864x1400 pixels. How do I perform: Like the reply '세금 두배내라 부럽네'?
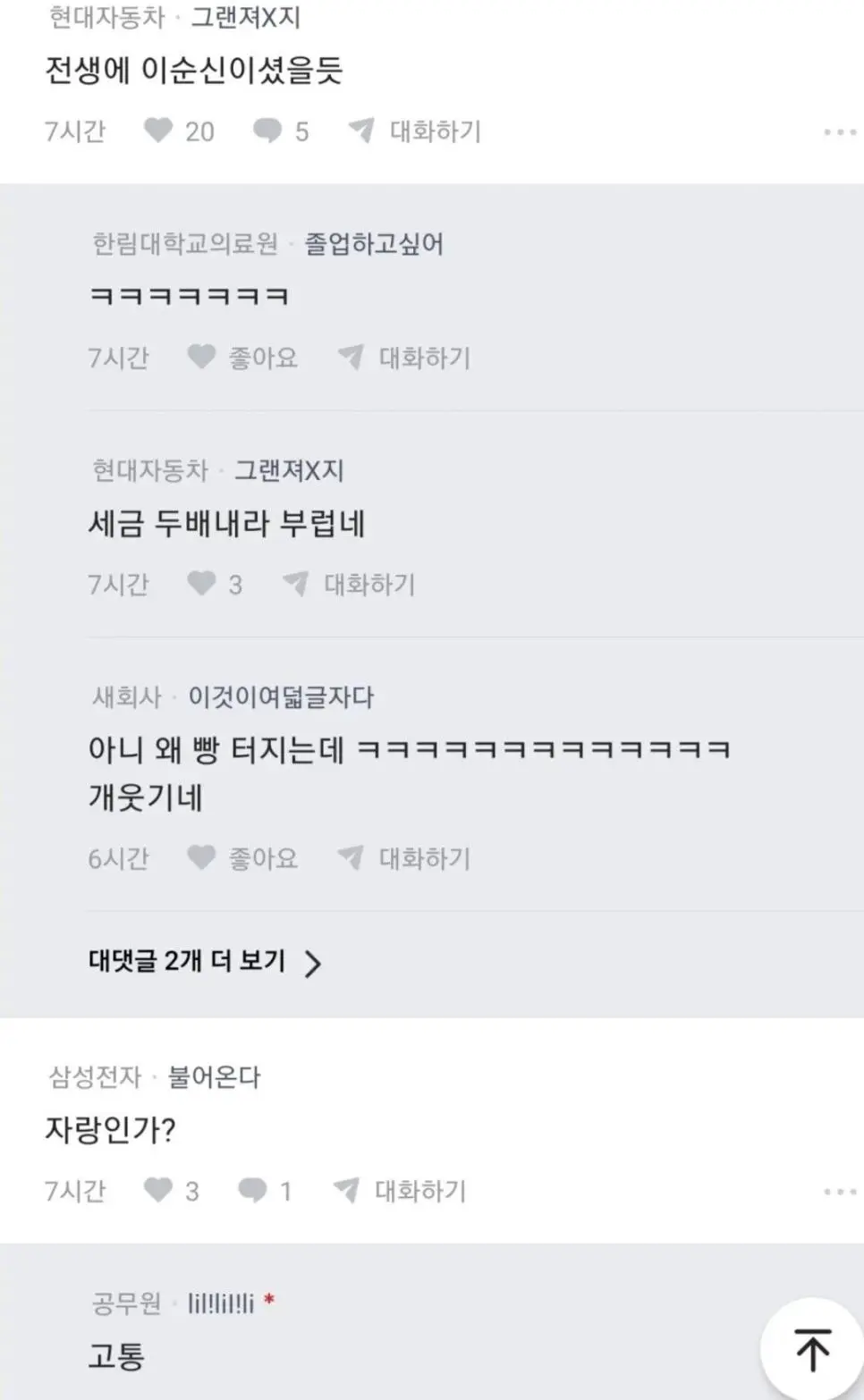click(x=202, y=584)
